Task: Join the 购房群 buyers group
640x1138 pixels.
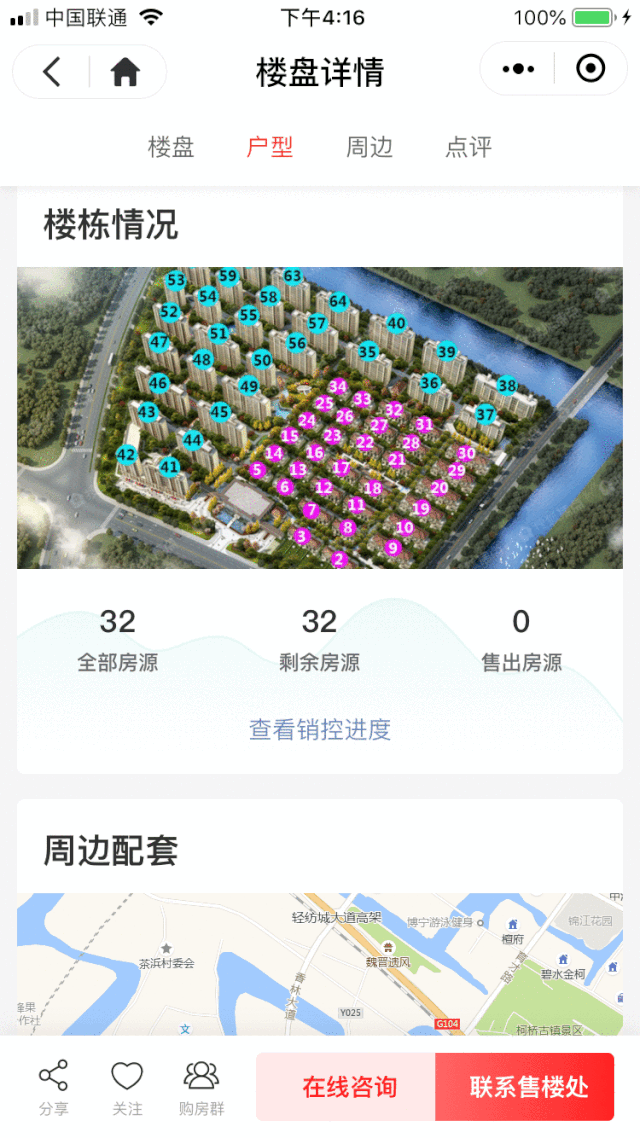Action: click(201, 1087)
